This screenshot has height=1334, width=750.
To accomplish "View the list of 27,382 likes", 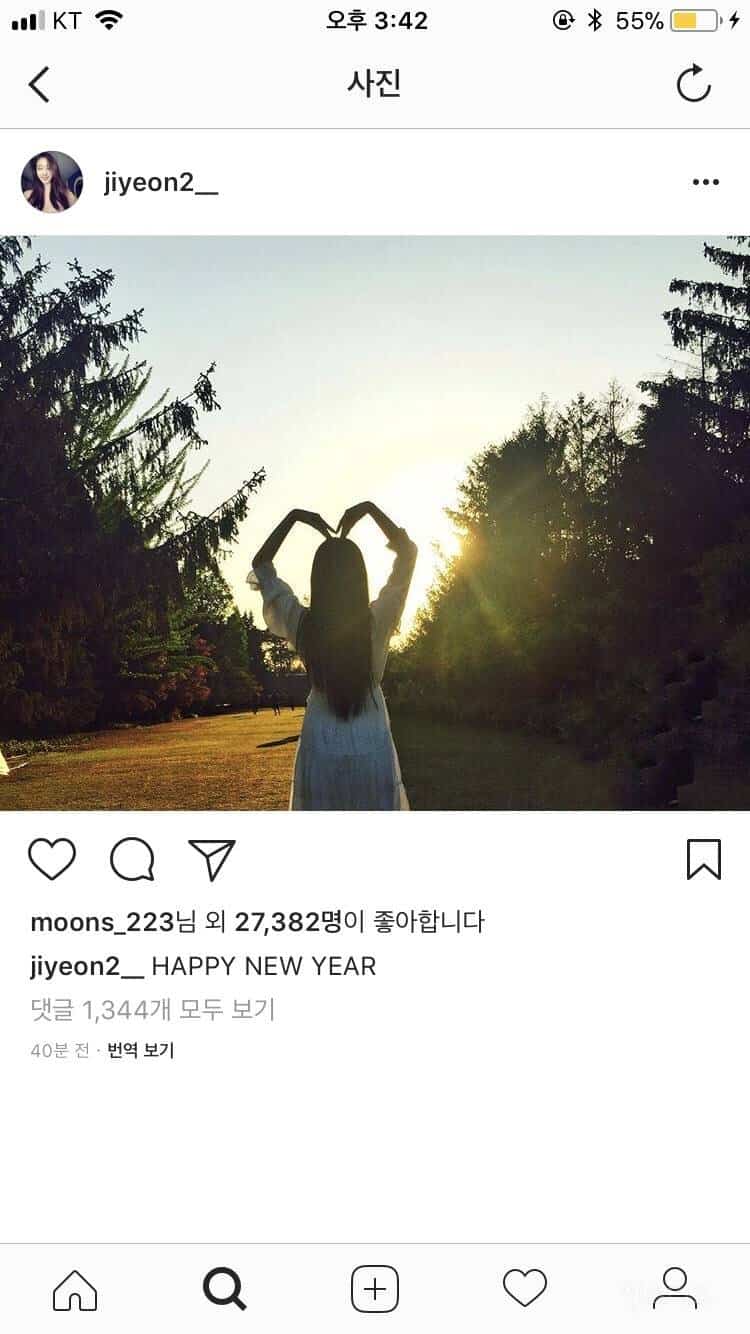I will [288, 922].
